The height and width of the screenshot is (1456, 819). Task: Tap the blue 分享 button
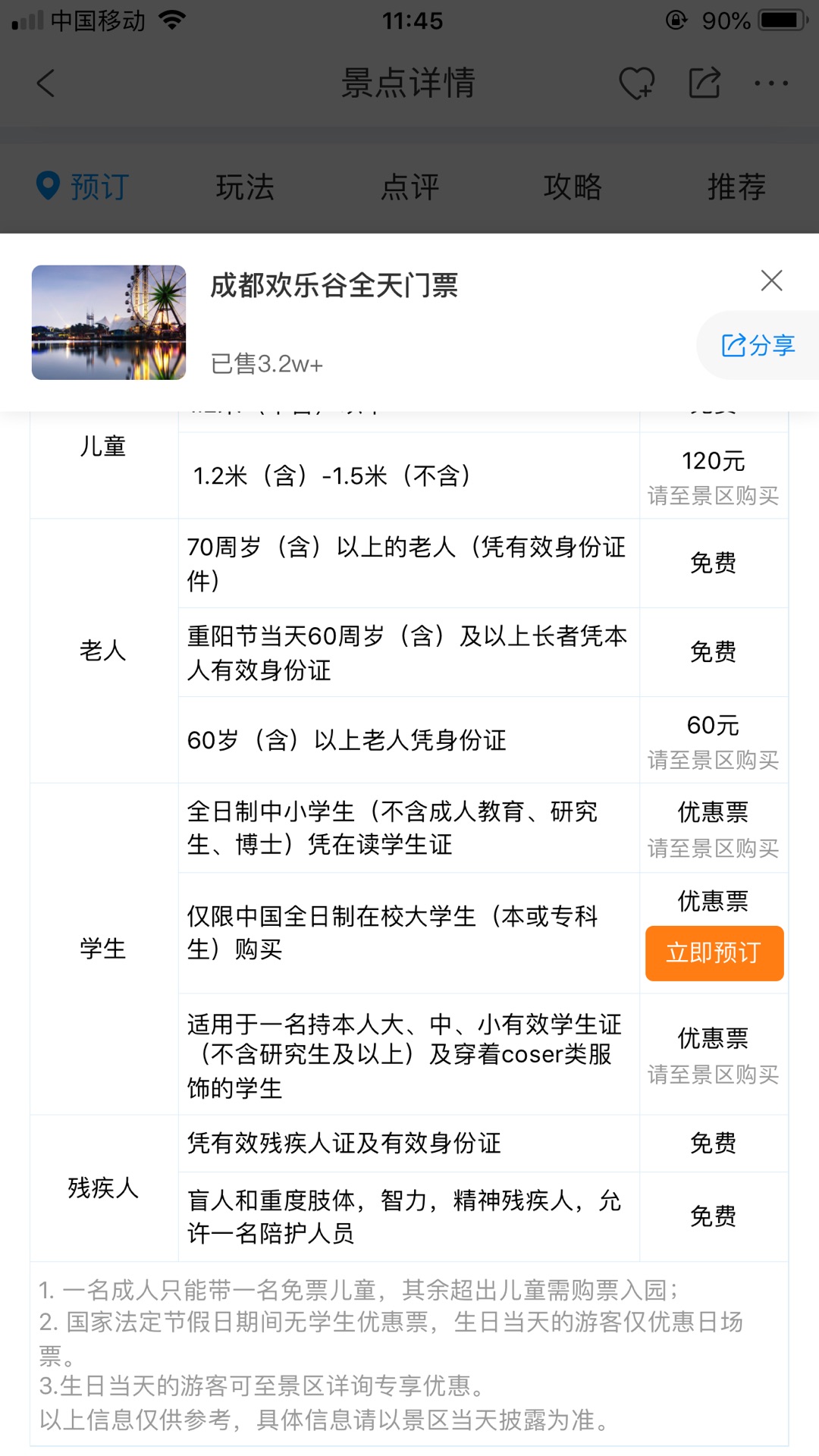click(x=758, y=346)
